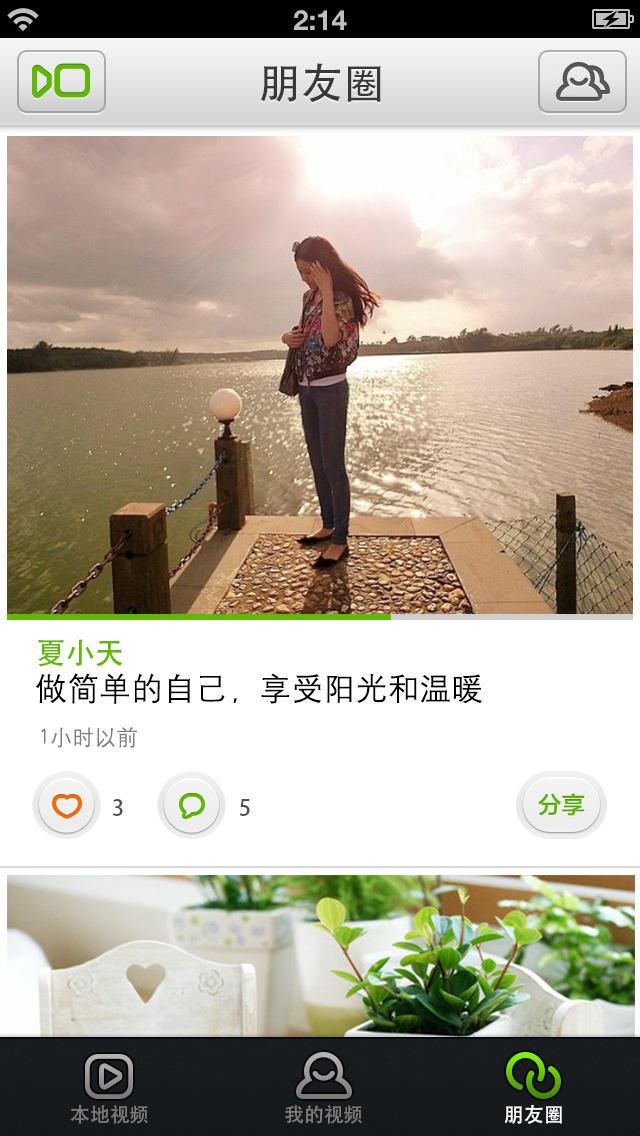640x1136 pixels.
Task: Open the friends contacts icon
Action: (582, 81)
